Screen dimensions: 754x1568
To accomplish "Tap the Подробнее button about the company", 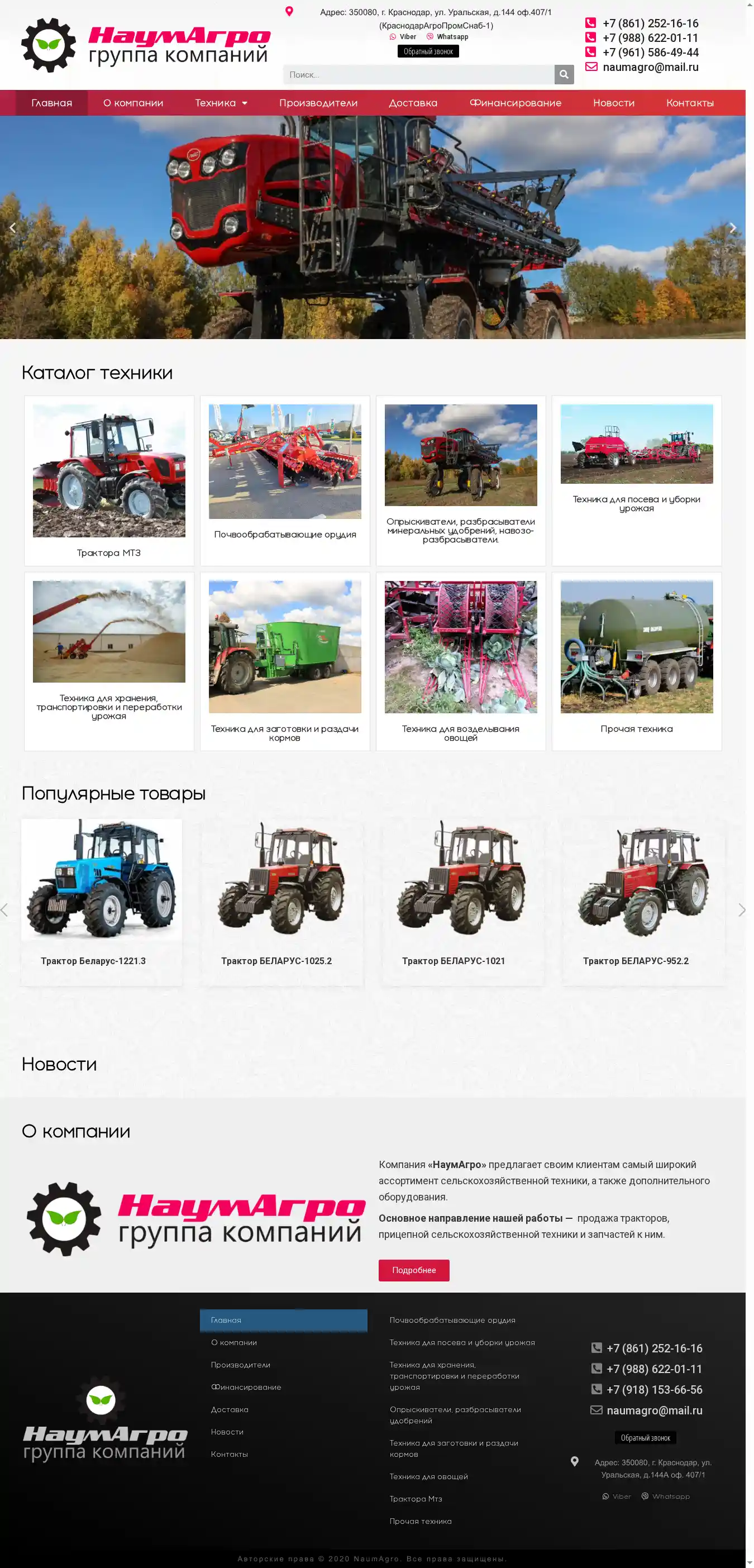I will [414, 1270].
